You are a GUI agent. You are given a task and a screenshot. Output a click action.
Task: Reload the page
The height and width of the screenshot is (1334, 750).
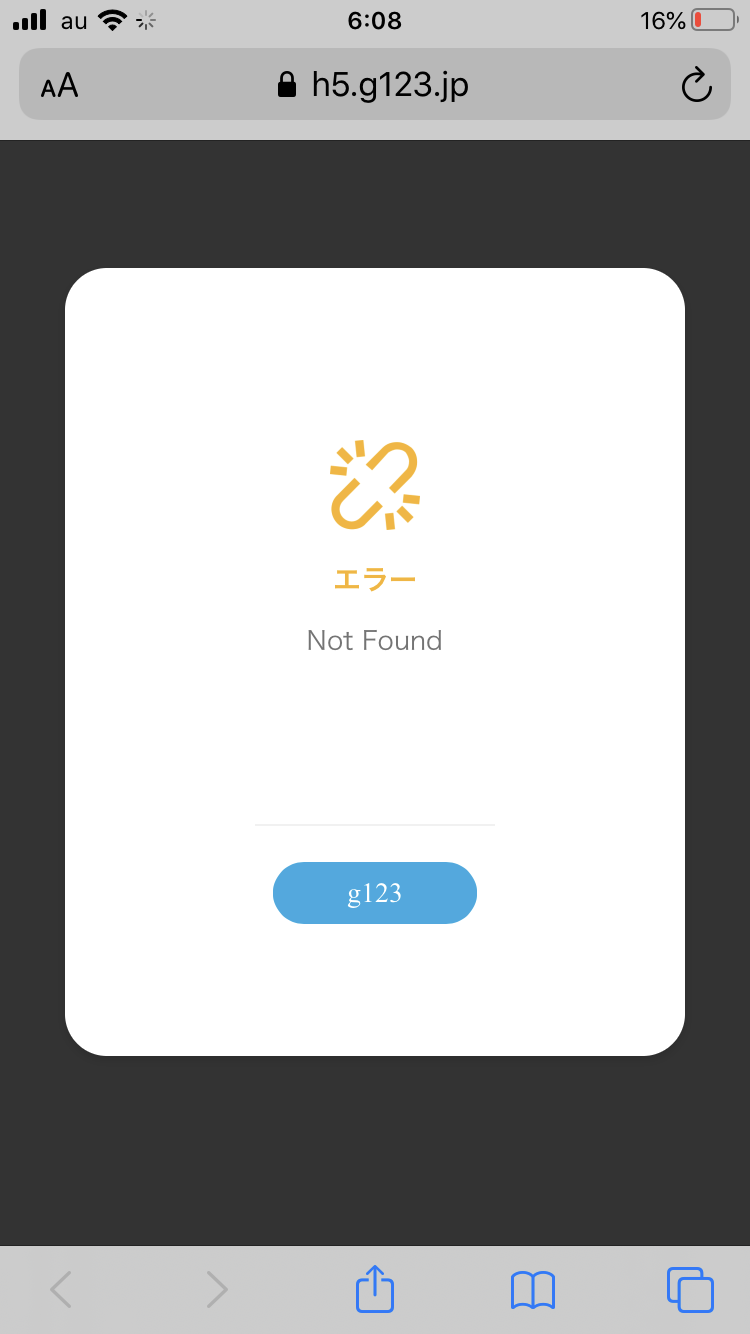point(696,86)
